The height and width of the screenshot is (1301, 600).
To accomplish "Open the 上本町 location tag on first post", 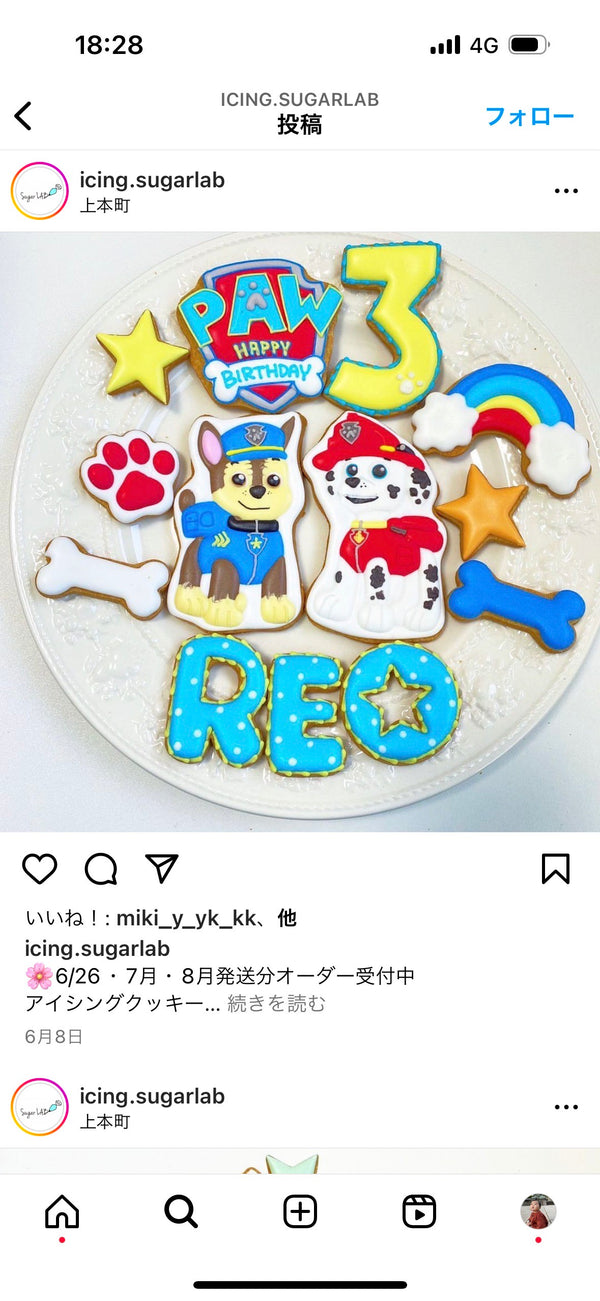I will coord(104,206).
